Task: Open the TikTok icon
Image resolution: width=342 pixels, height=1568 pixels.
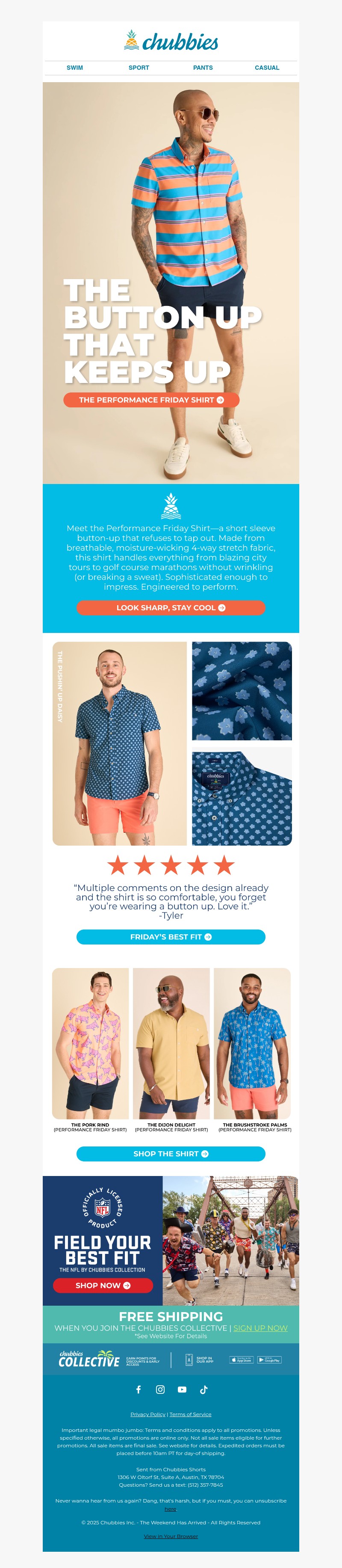Action: coord(204,1389)
